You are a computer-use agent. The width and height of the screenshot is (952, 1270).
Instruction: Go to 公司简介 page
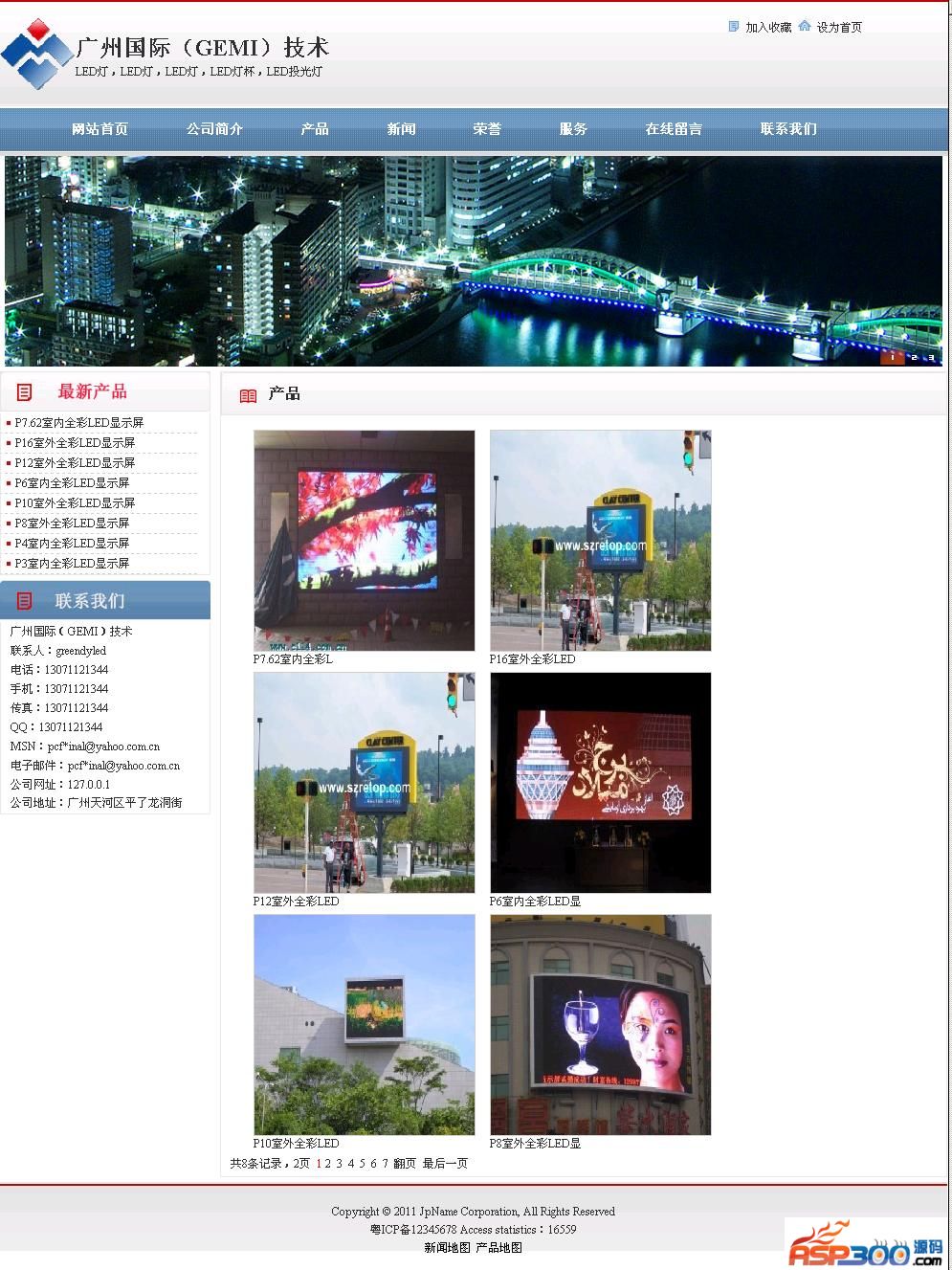tap(214, 129)
